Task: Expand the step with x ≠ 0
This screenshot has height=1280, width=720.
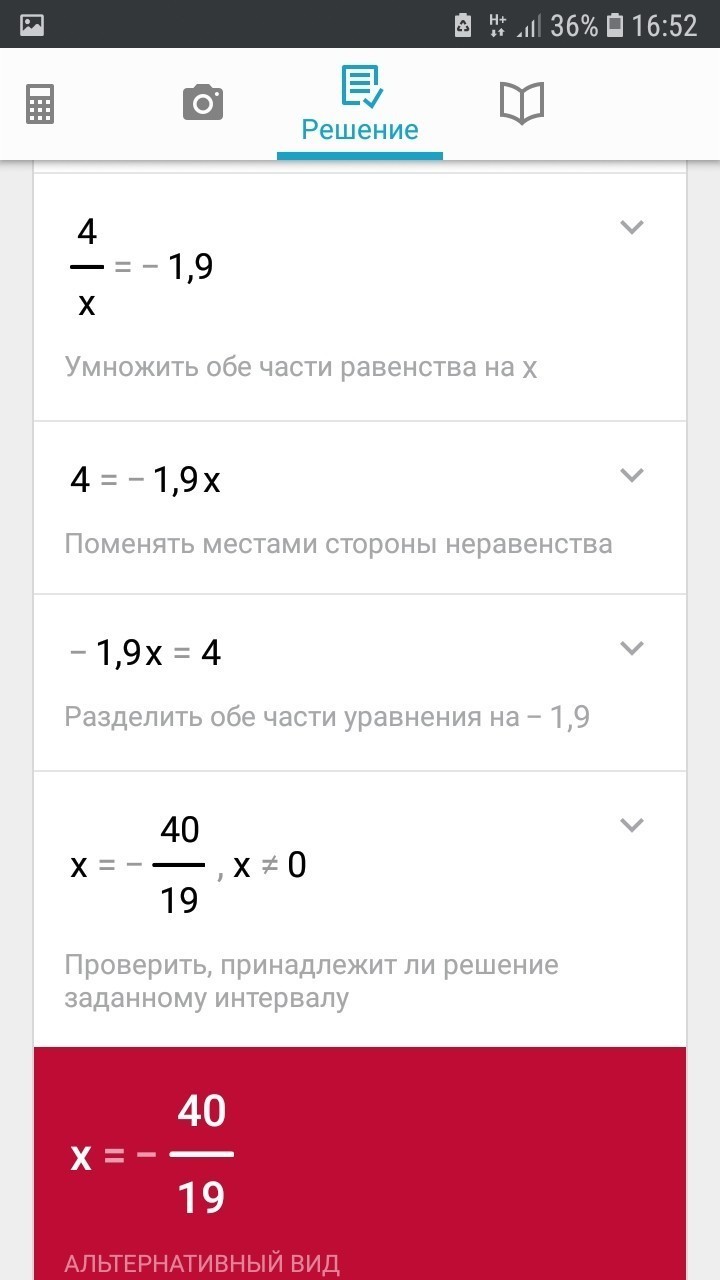Action: point(631,825)
